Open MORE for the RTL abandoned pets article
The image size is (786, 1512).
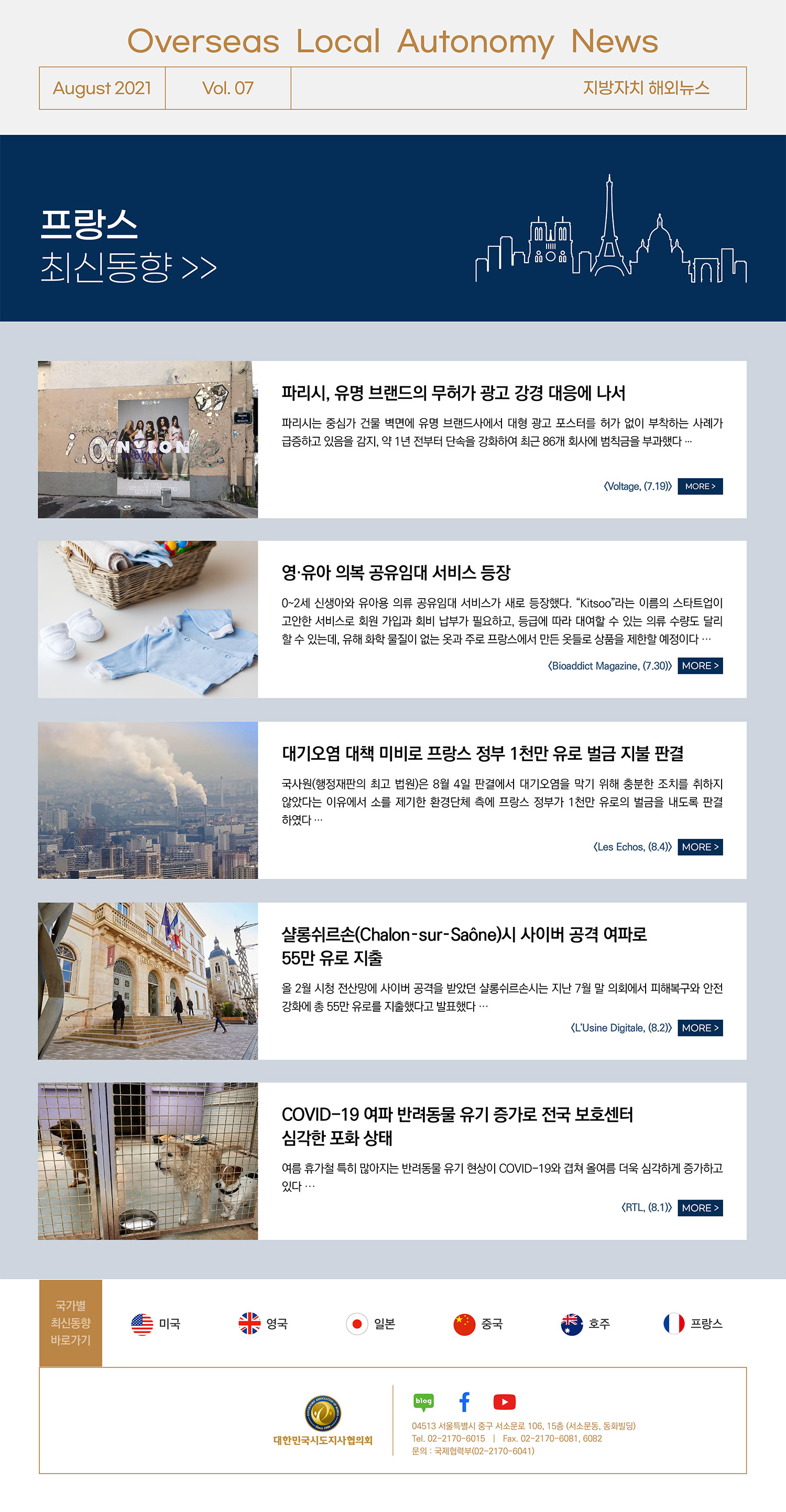coord(700,1207)
